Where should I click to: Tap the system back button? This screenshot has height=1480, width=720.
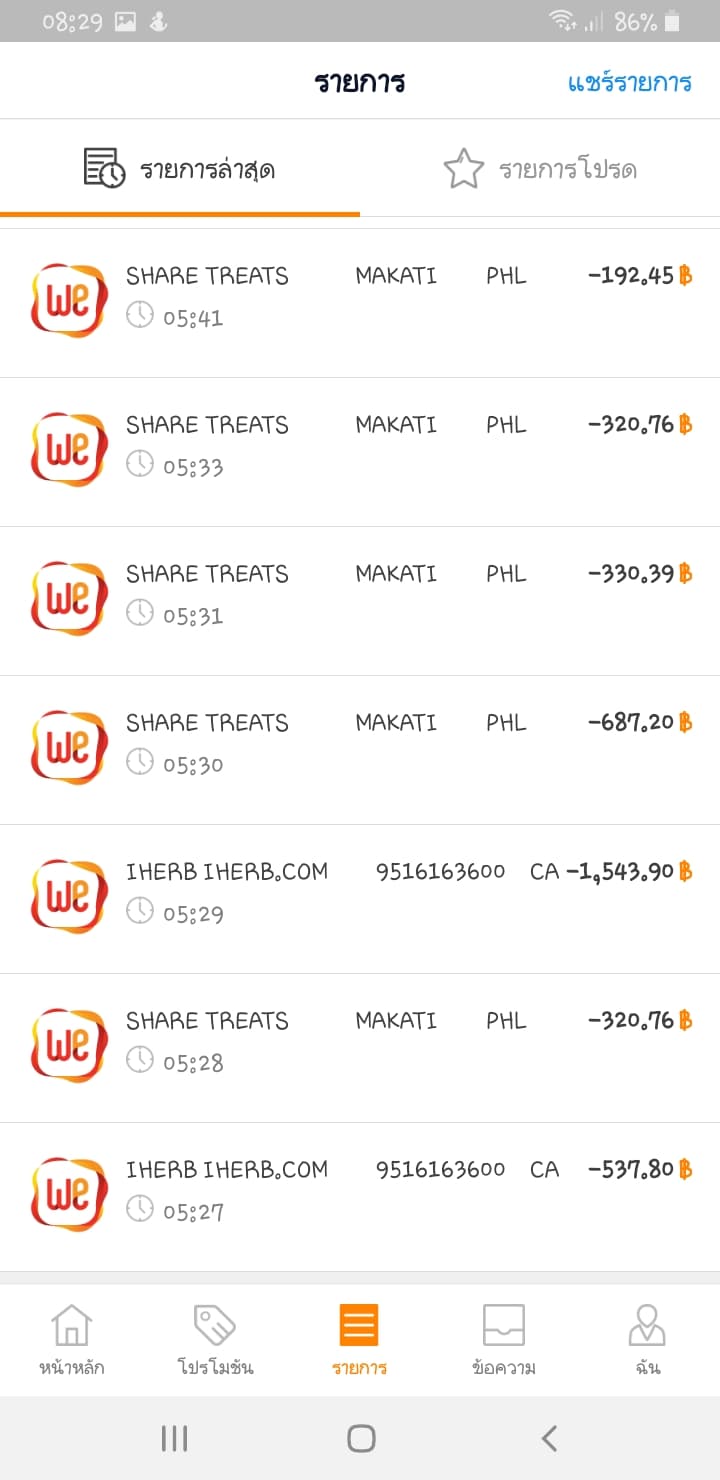(548, 1438)
